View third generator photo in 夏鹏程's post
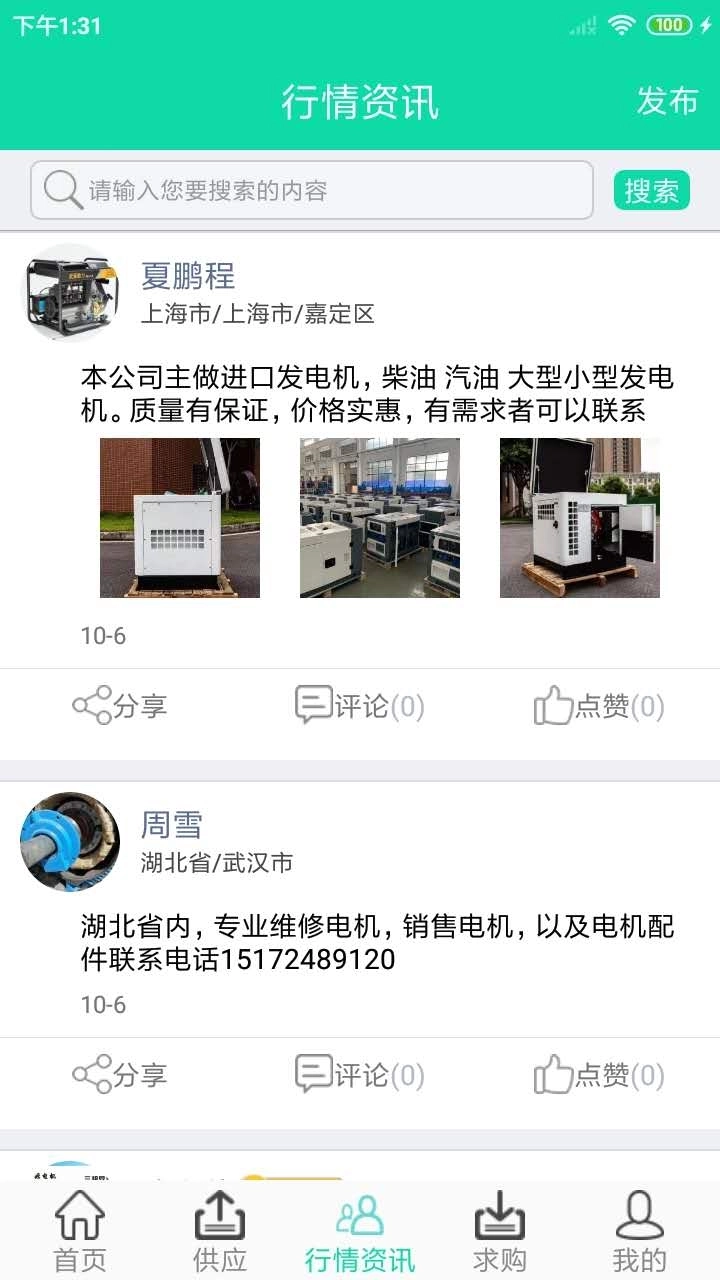Viewport: 720px width, 1280px height. 580,518
